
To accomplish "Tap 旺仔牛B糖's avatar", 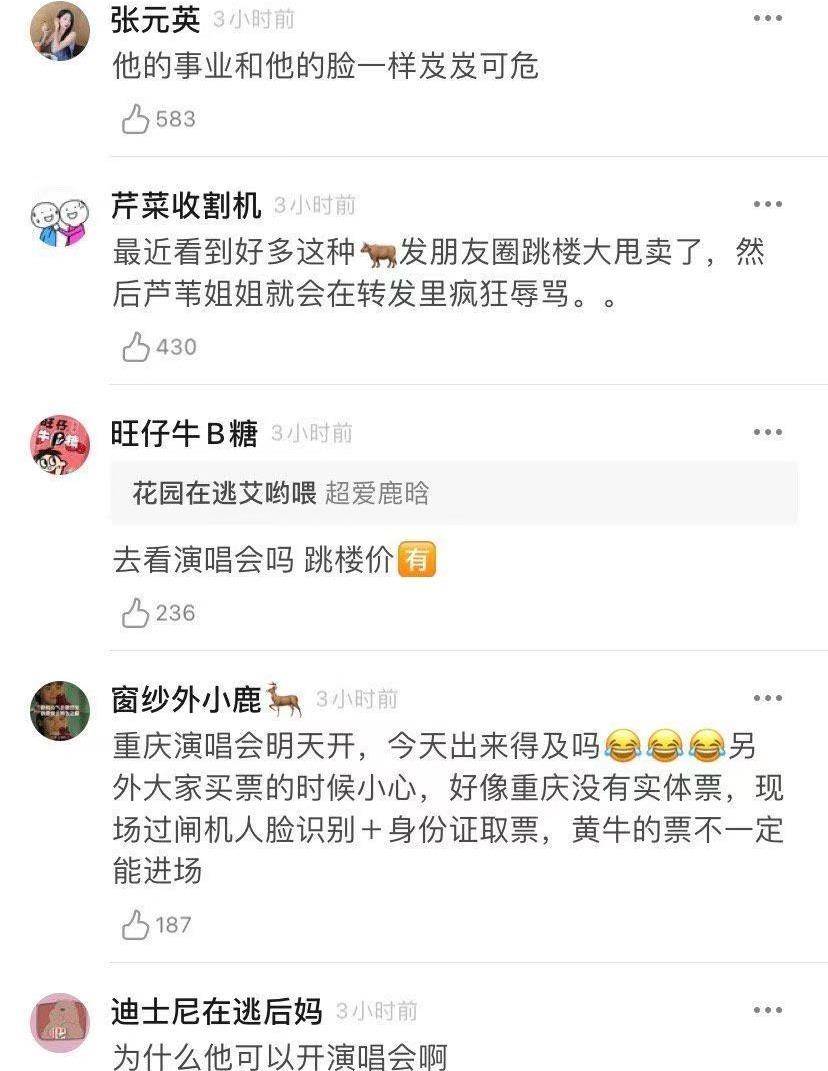I will point(59,445).
